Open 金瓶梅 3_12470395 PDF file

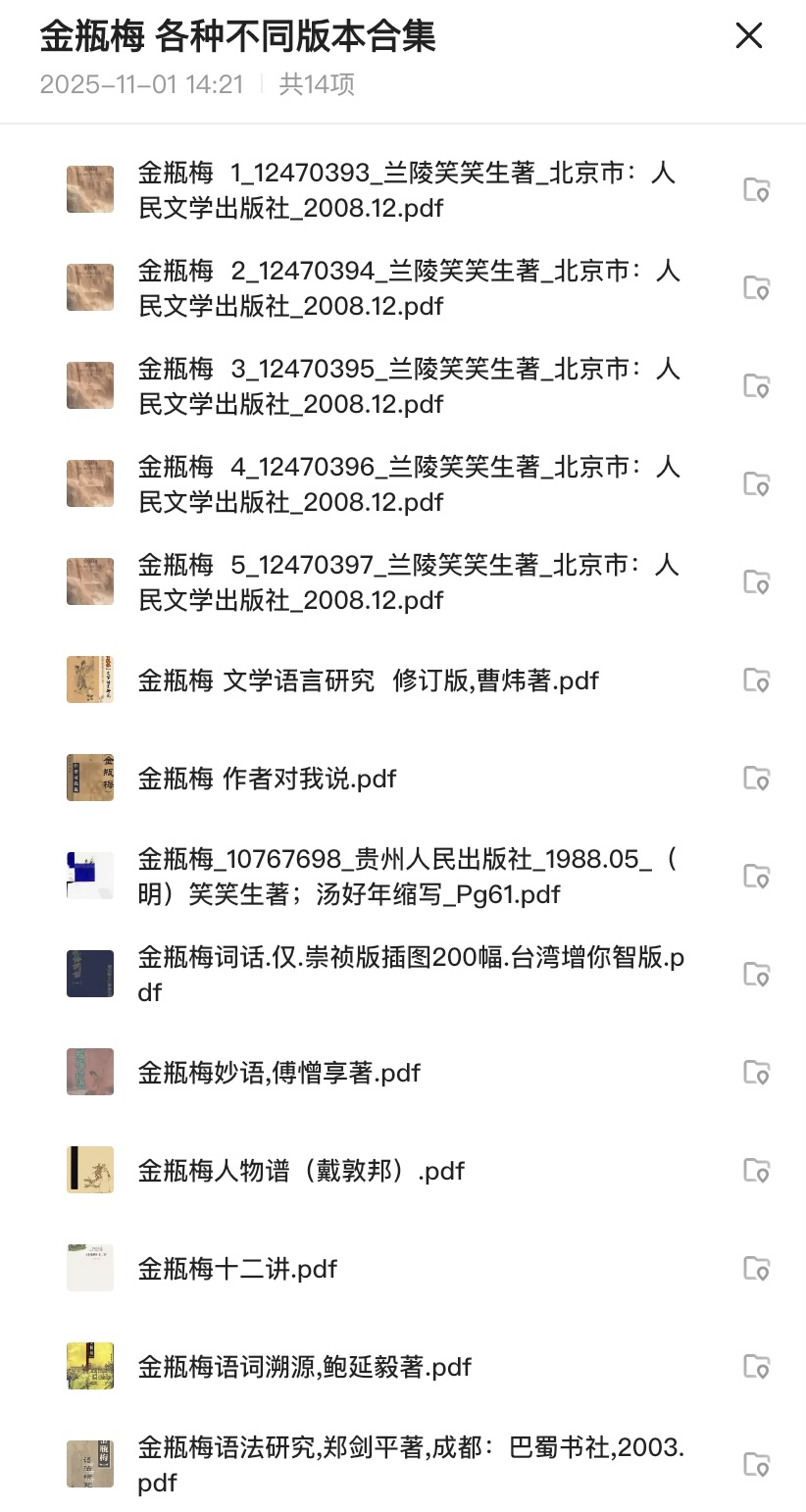tap(406, 386)
